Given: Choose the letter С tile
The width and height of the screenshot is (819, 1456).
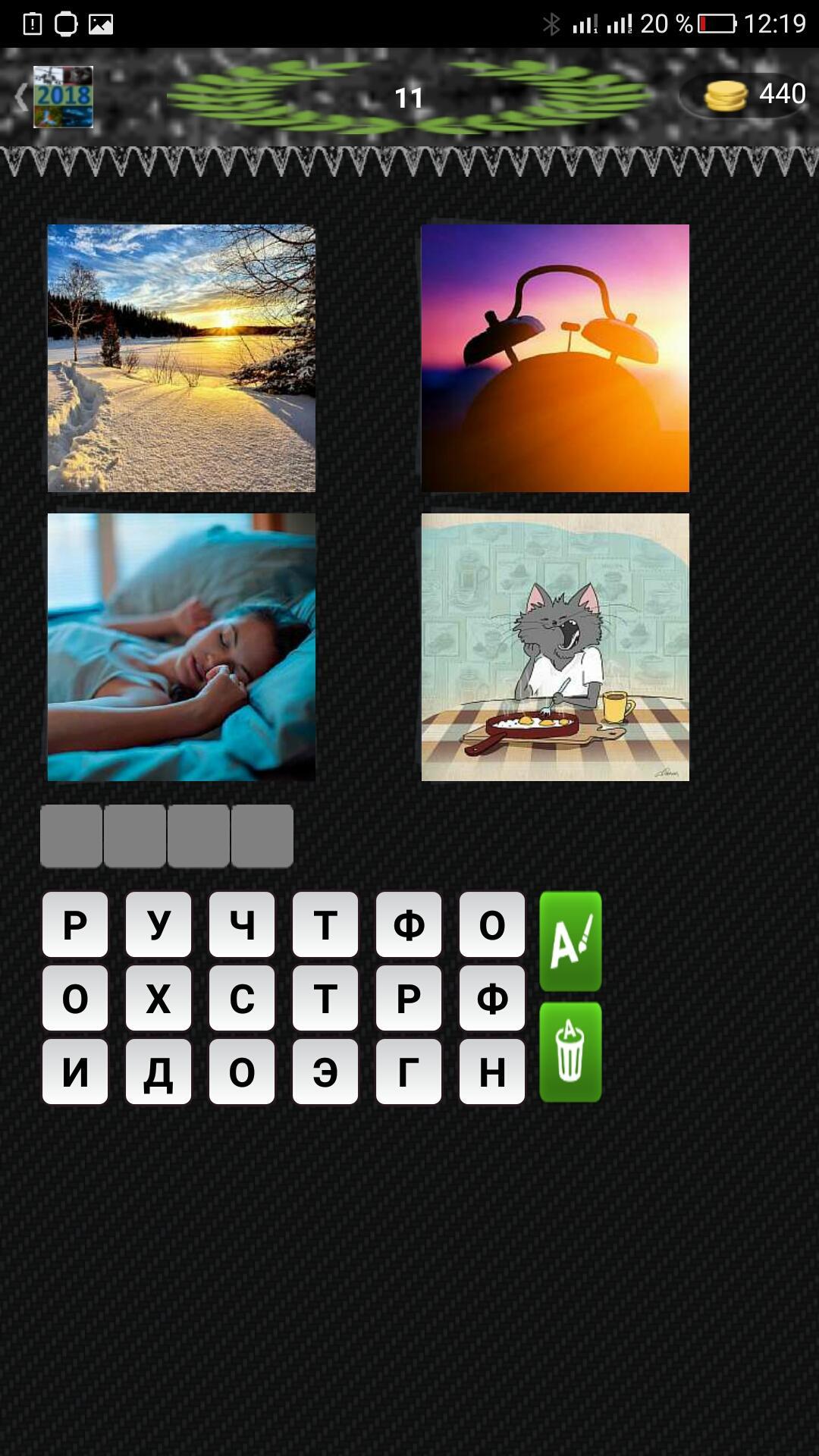Looking at the screenshot, I should (x=242, y=998).
